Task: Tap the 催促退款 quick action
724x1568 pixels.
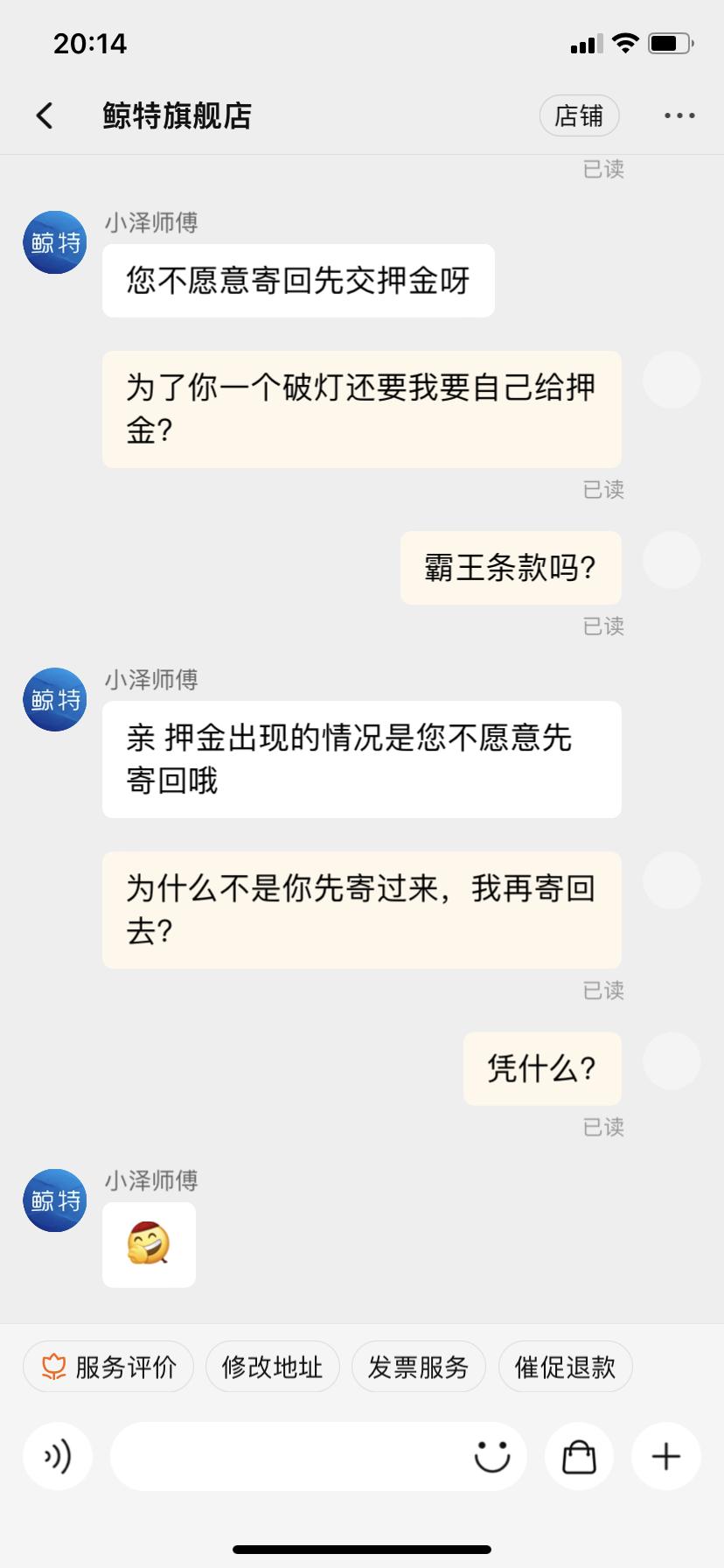Action: [564, 1366]
